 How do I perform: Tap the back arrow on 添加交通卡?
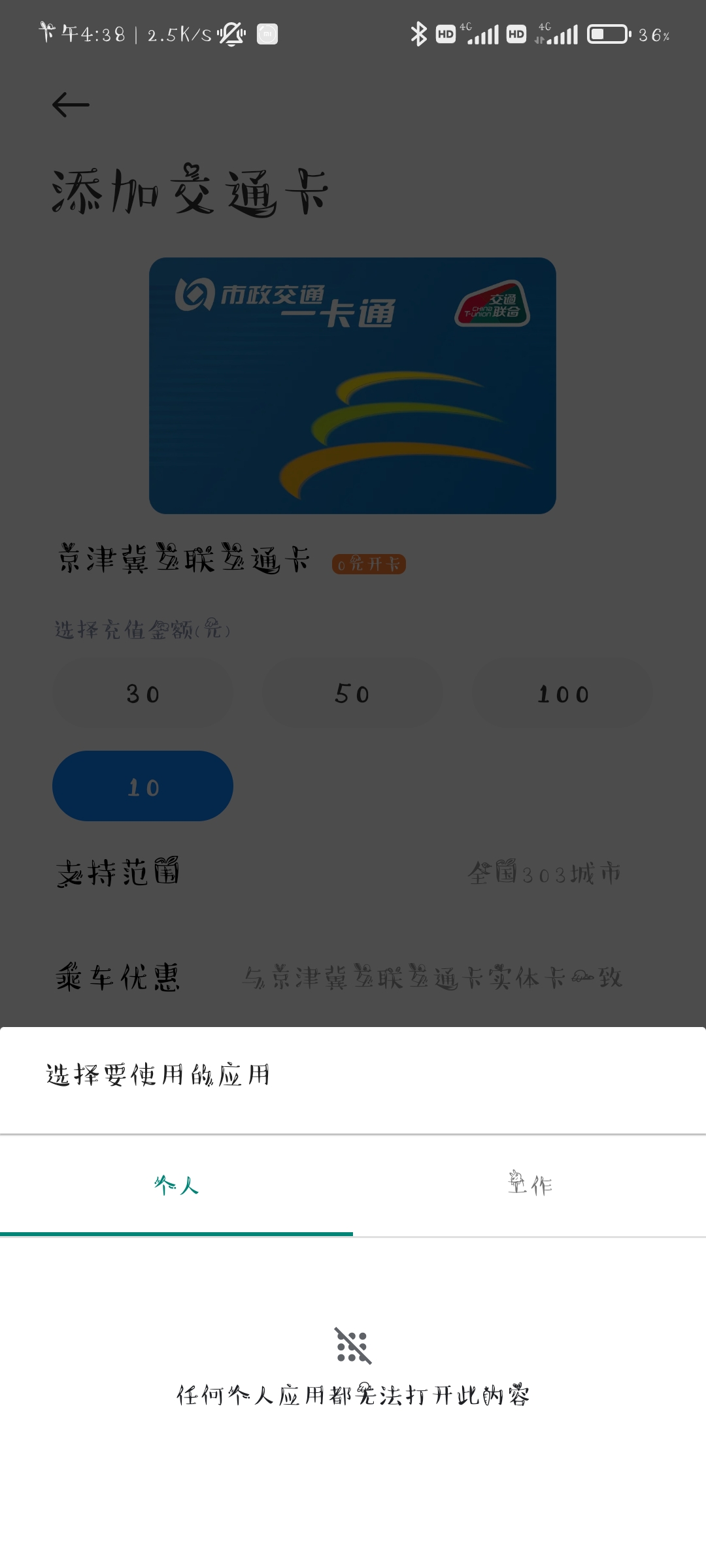tap(71, 105)
